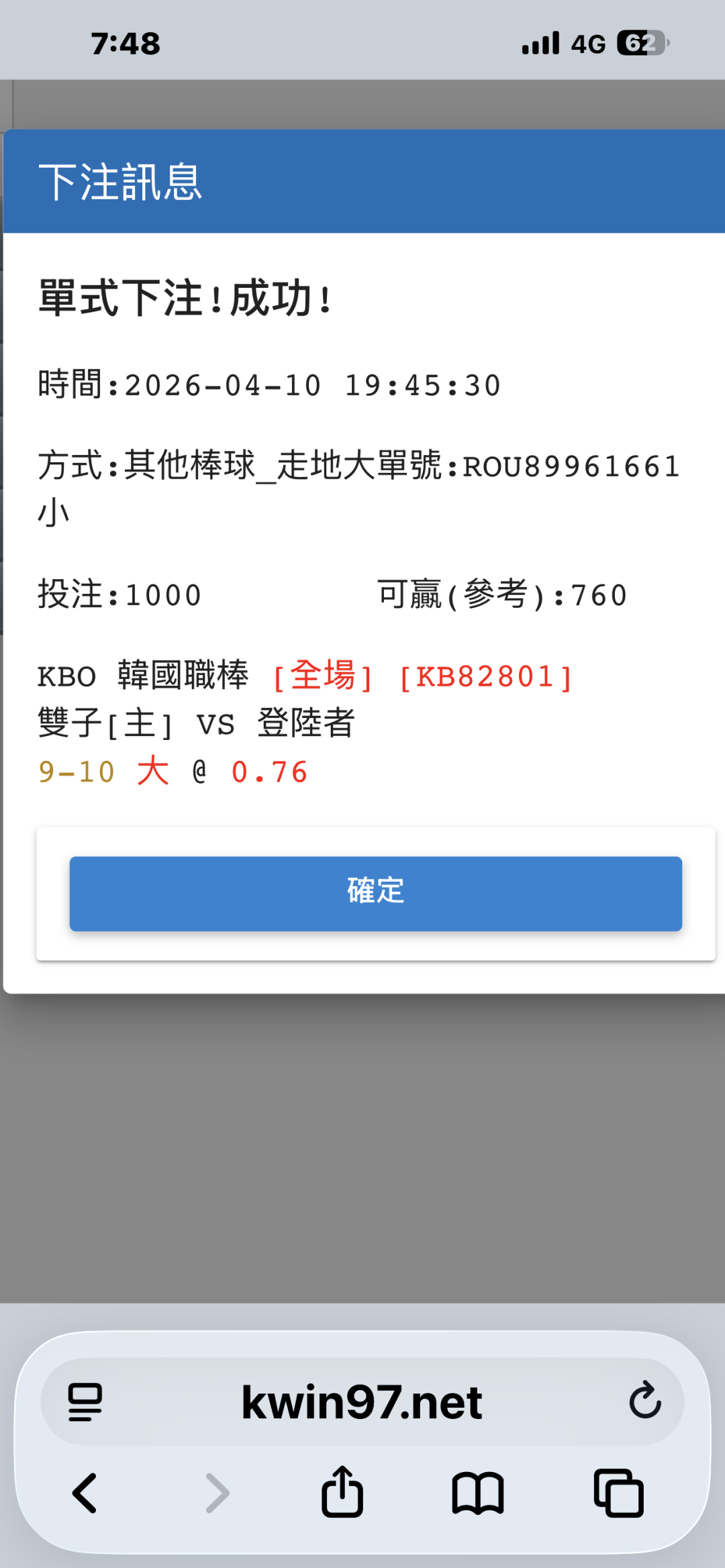This screenshot has height=1568, width=725.
Task: Show all open tabs
Action: pyautogui.click(x=618, y=1493)
